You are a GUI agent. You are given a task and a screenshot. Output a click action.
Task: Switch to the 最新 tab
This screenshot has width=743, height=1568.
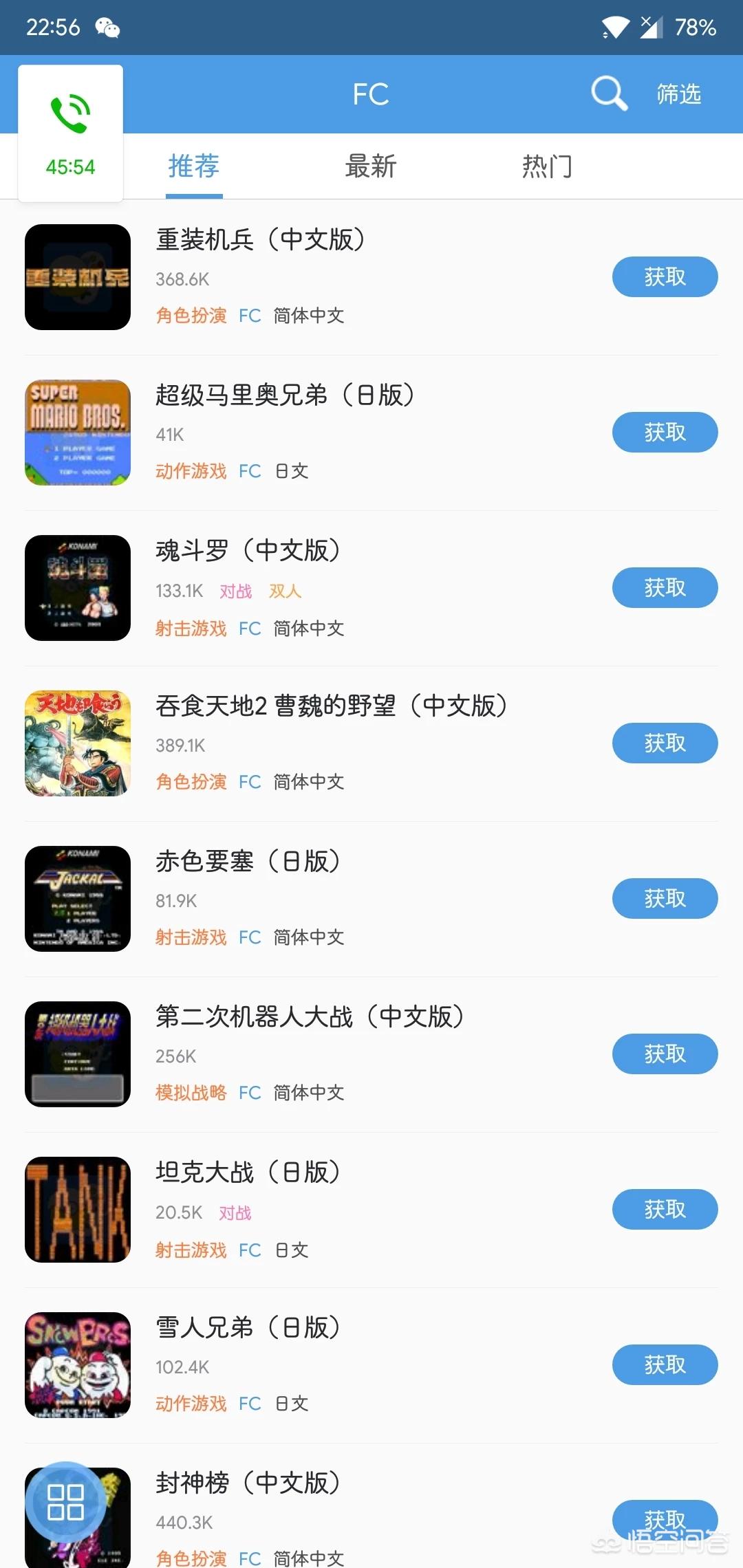[371, 166]
